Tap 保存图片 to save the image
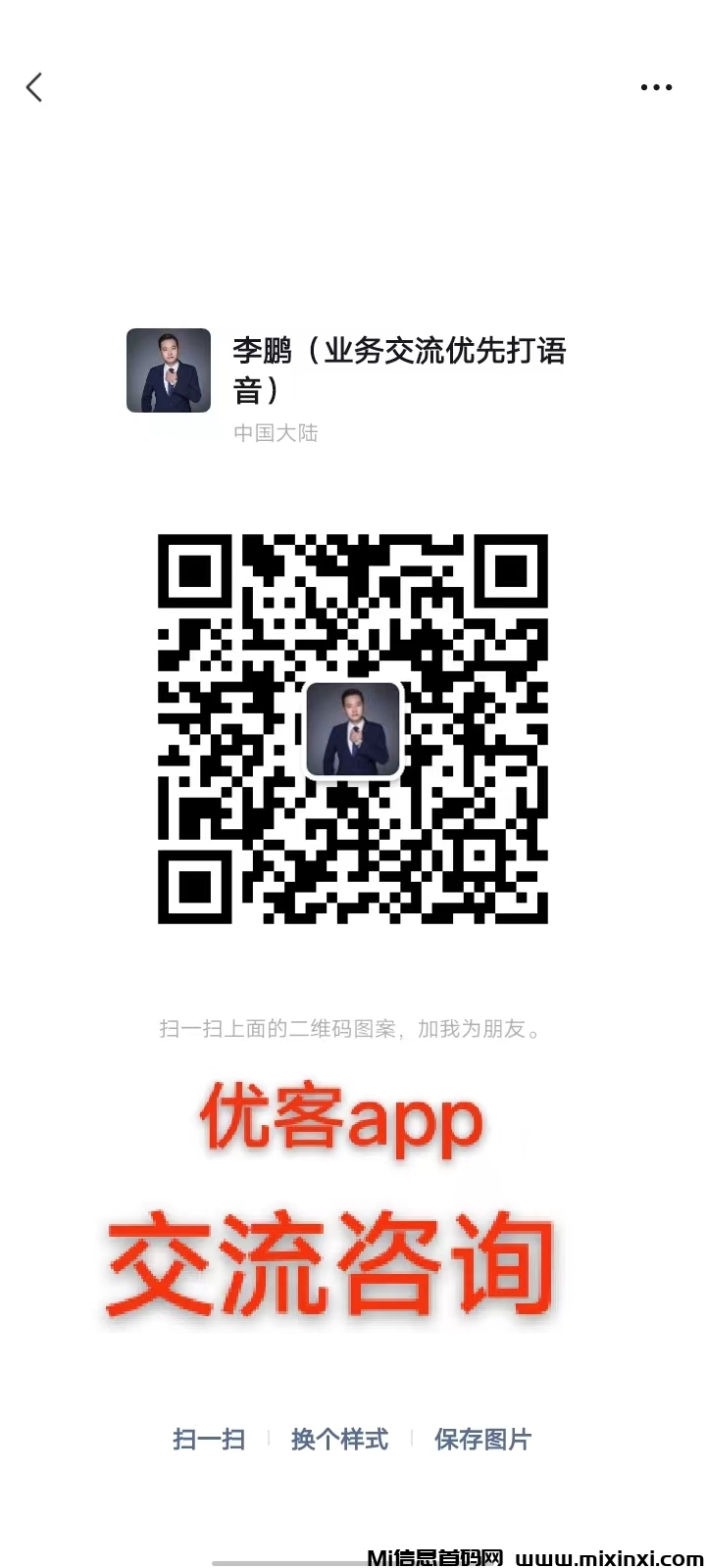 [481, 1440]
